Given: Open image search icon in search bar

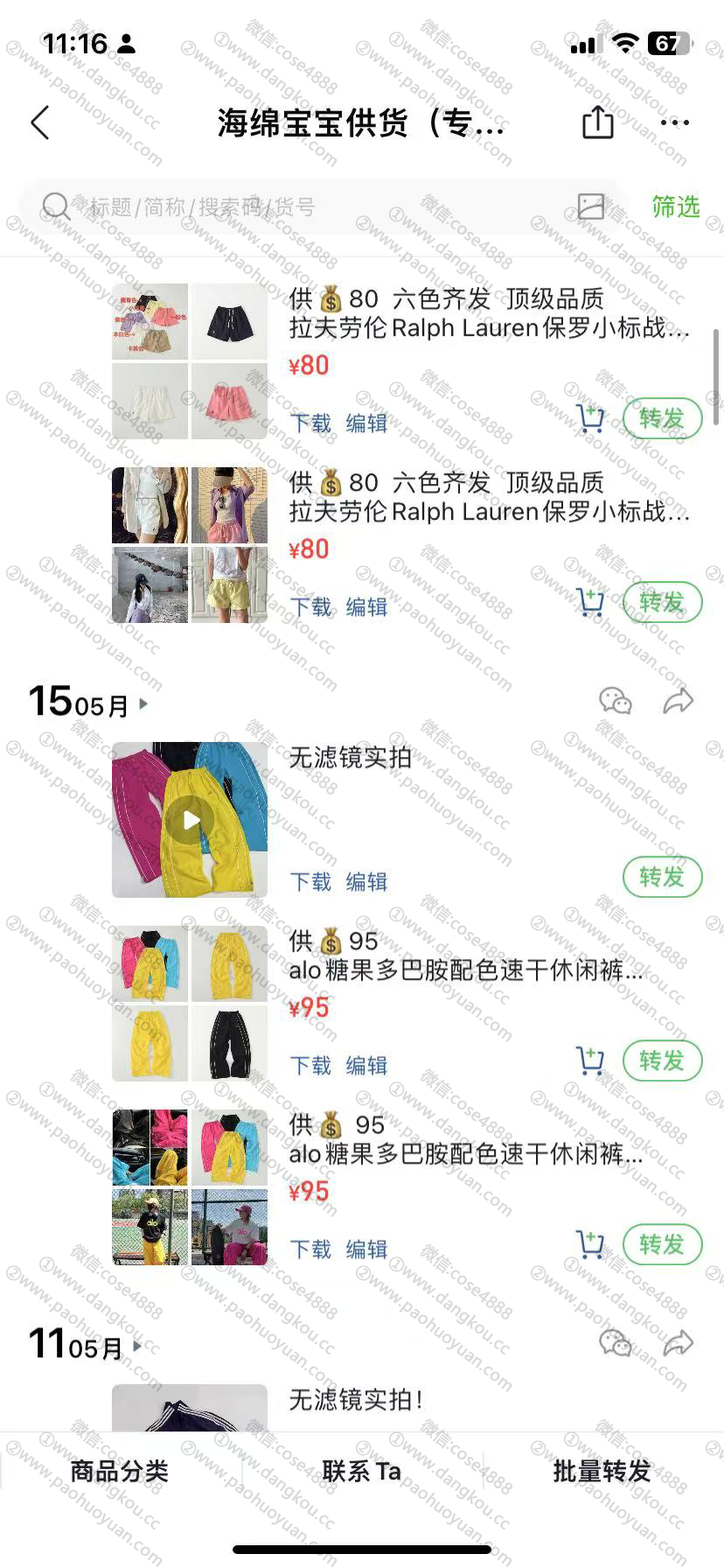Looking at the screenshot, I should pos(591,206).
